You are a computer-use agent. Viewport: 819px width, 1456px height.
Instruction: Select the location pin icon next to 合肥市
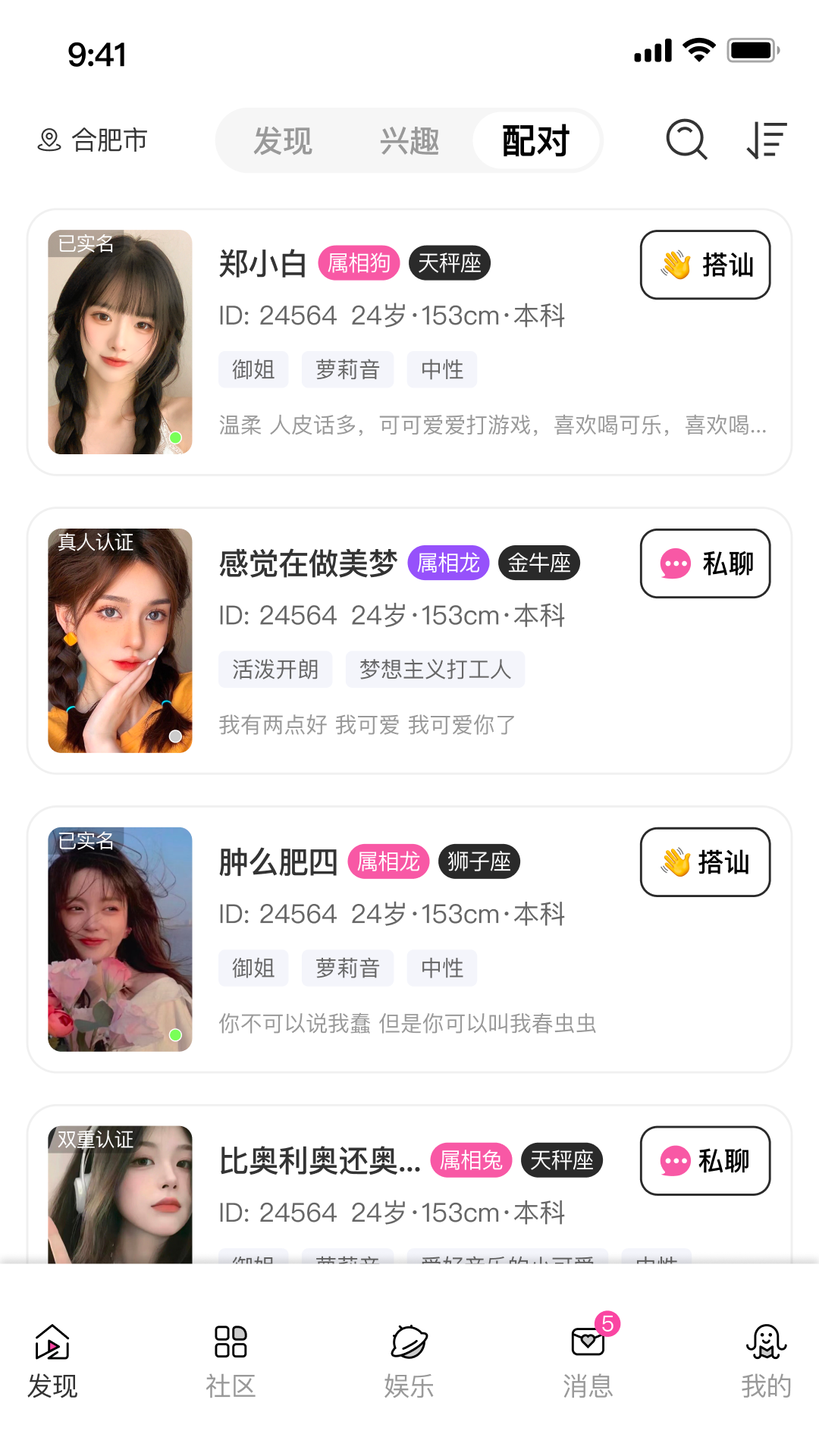(x=49, y=140)
